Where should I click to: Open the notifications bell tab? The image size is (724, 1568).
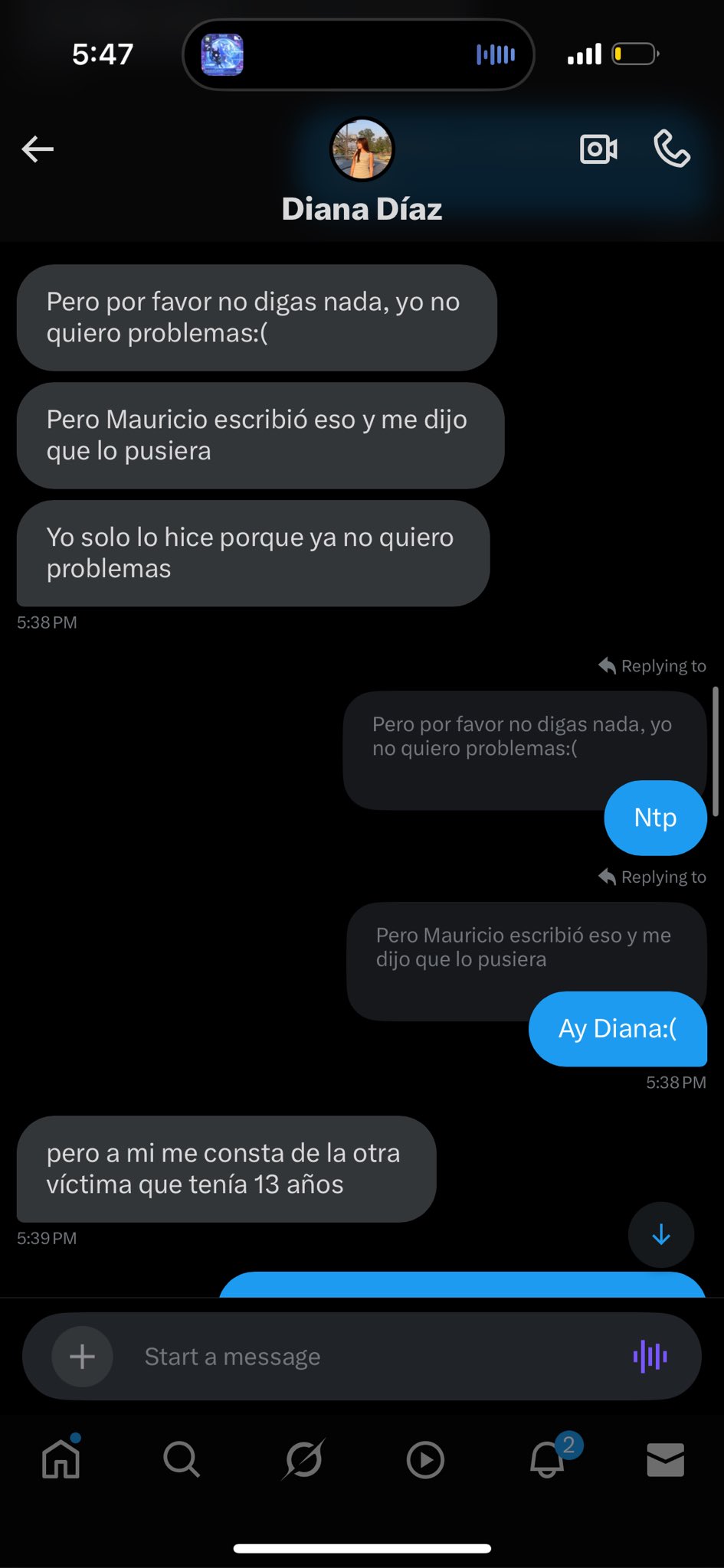click(x=547, y=1459)
